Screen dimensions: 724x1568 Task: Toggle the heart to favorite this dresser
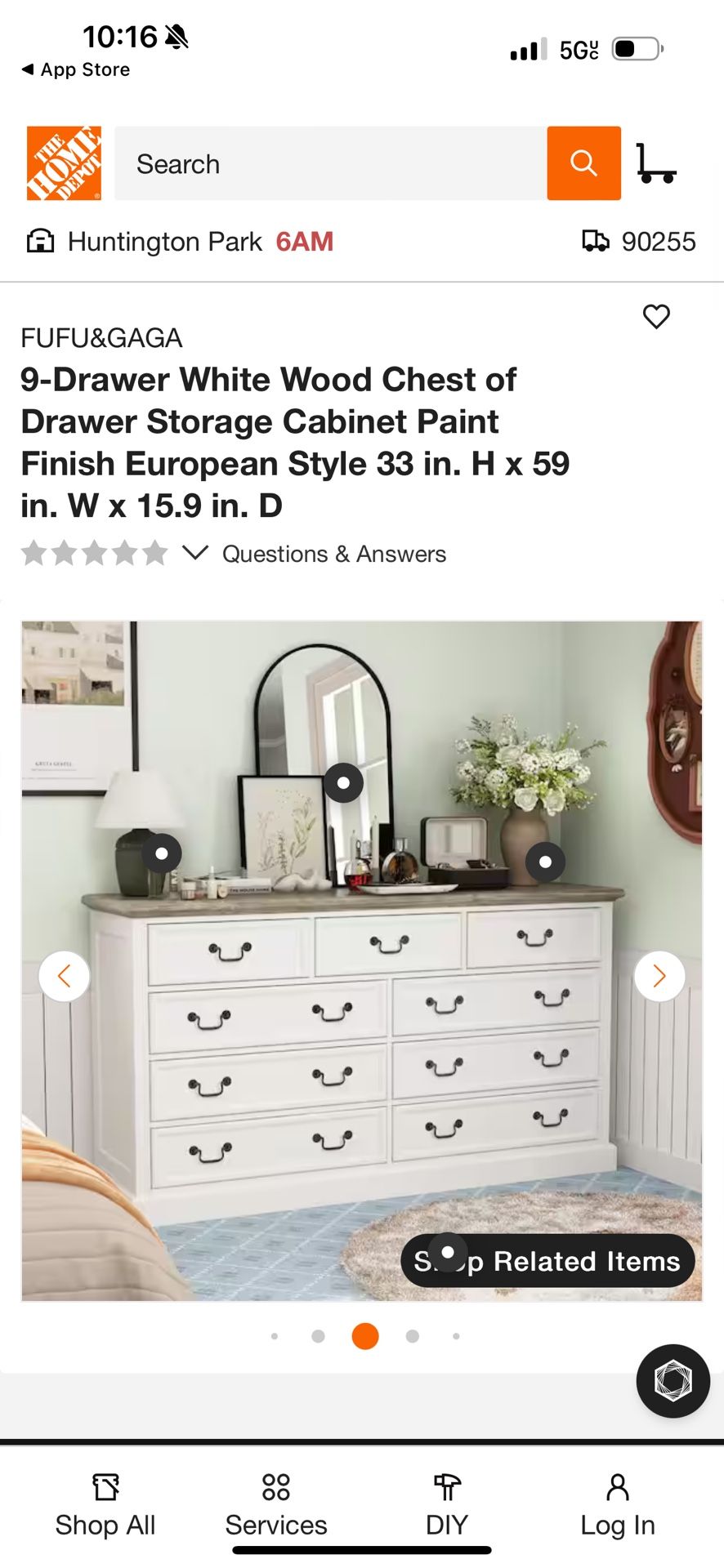point(657,317)
